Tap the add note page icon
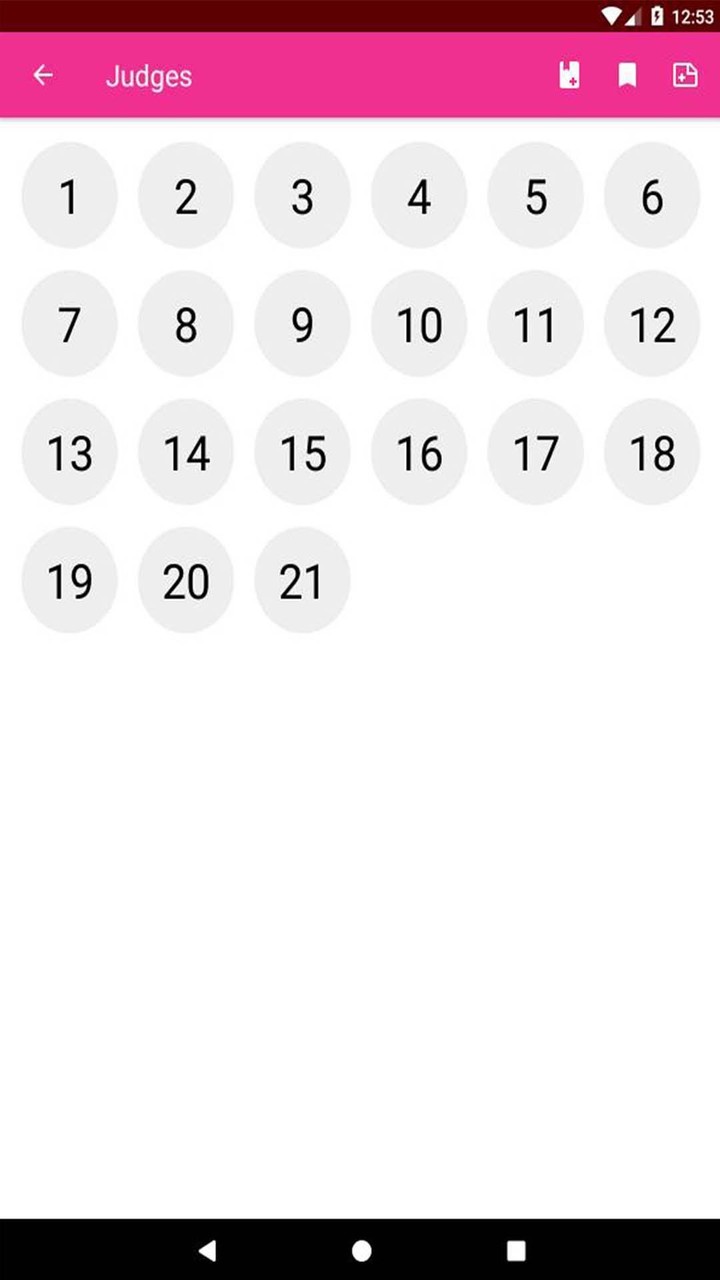 click(x=685, y=75)
